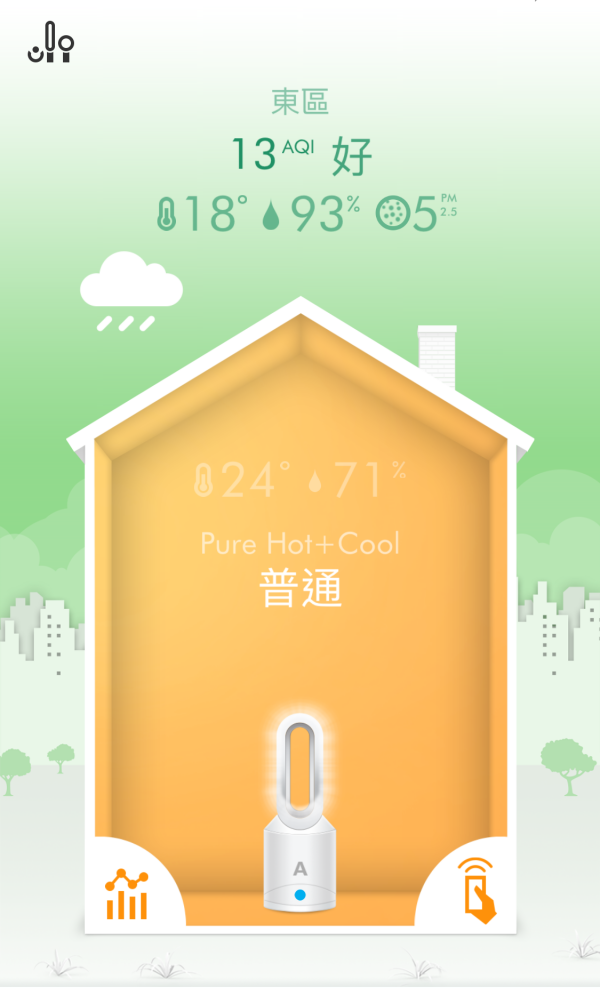This screenshot has width=600, height=988.
Task: Open the Dyson devices menu icon
Action: click(x=50, y=43)
